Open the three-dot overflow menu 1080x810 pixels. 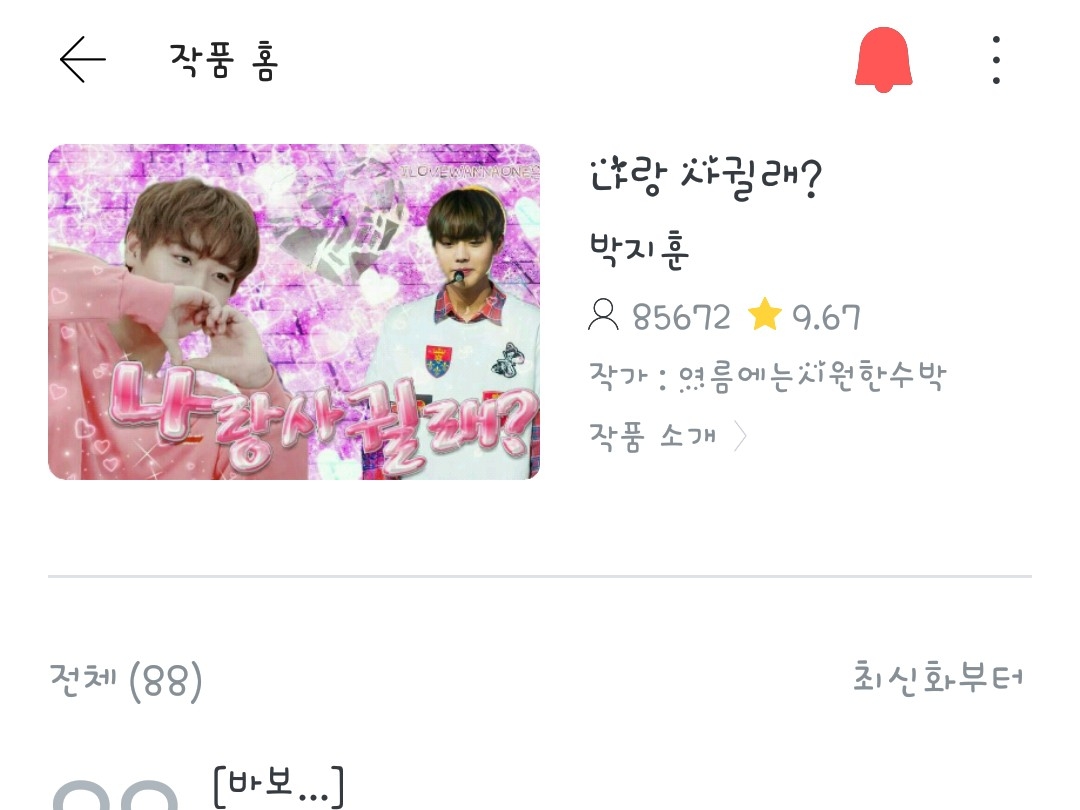coord(996,60)
